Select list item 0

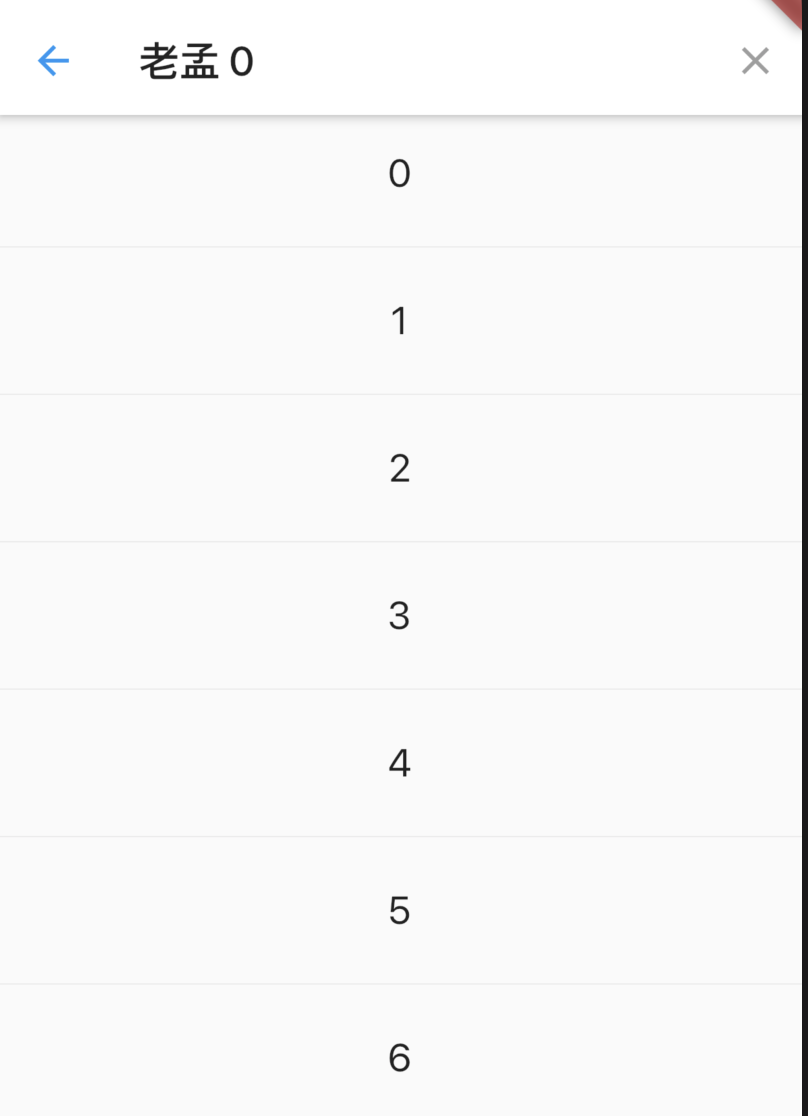point(399,175)
